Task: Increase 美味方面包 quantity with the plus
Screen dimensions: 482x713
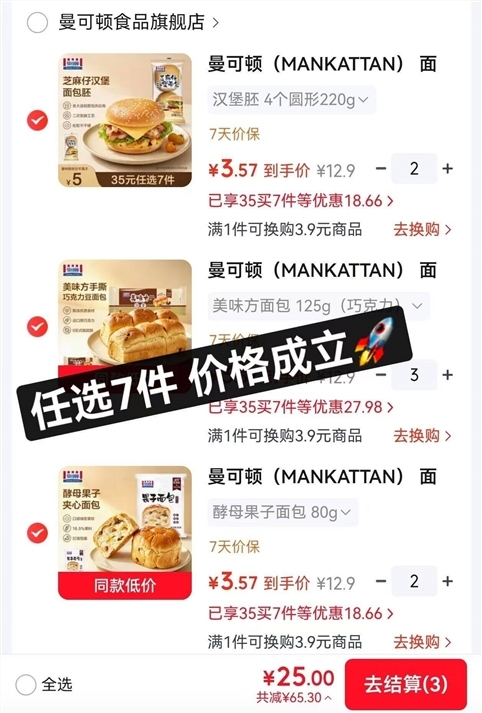Action: [447, 375]
